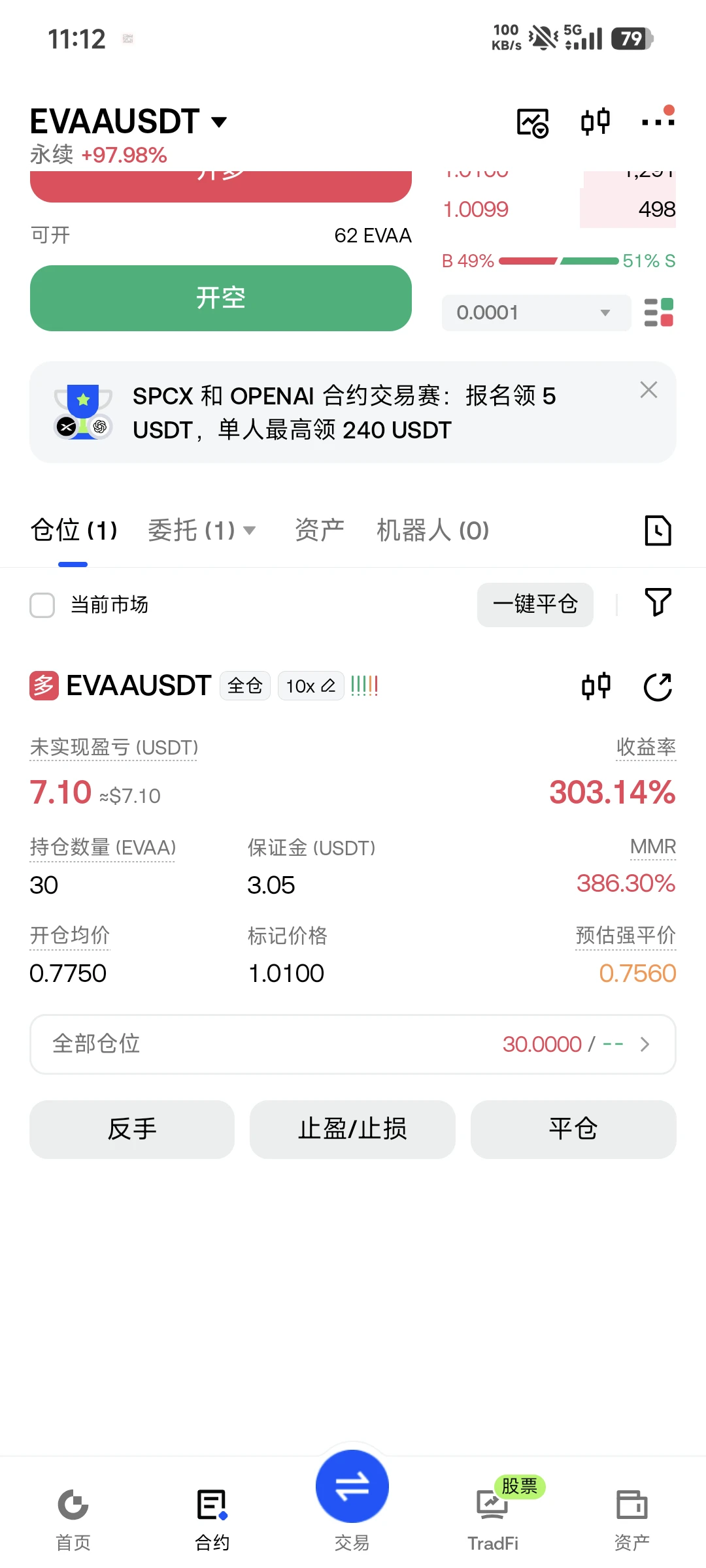Open the EVAAUSDT trading pair selector
The image size is (706, 1568).
point(129,122)
